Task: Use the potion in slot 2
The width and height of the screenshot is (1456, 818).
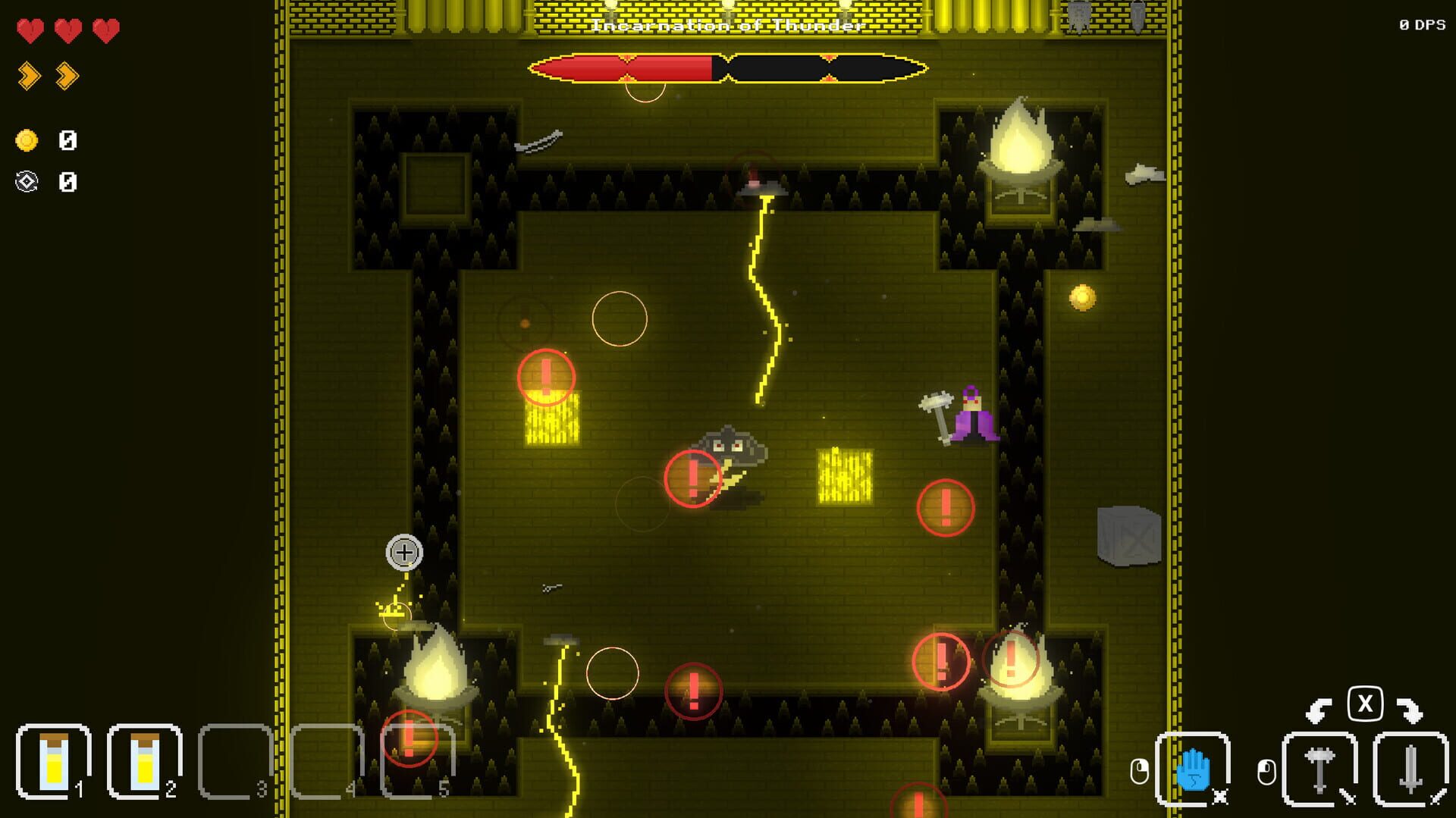Action: click(144, 761)
